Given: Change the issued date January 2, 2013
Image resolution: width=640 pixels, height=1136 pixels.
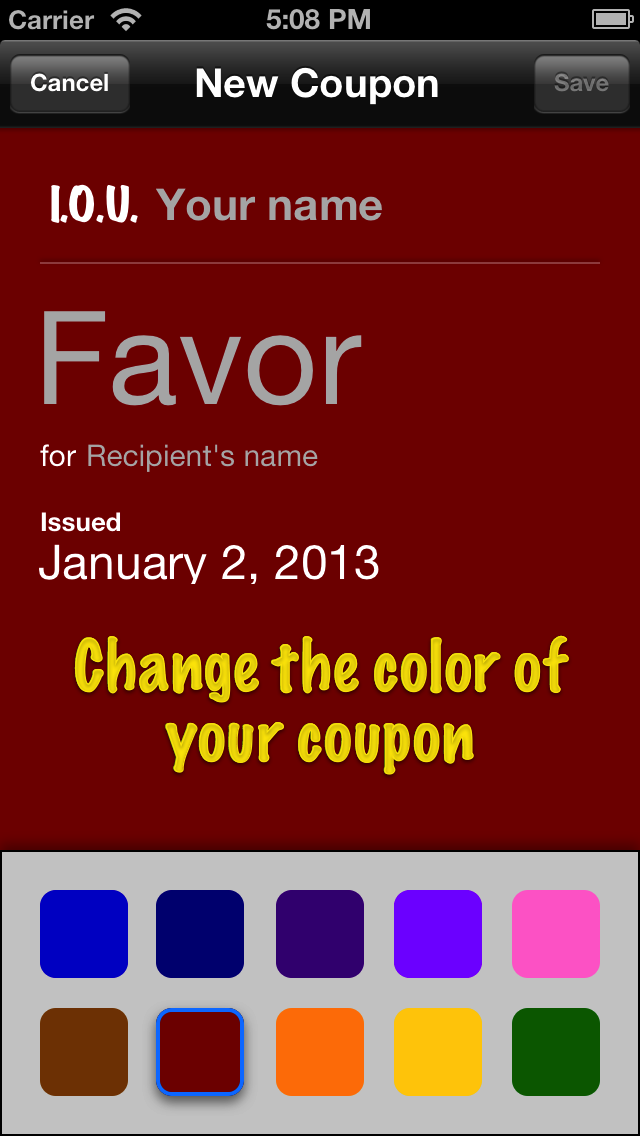Looking at the screenshot, I should click(209, 562).
